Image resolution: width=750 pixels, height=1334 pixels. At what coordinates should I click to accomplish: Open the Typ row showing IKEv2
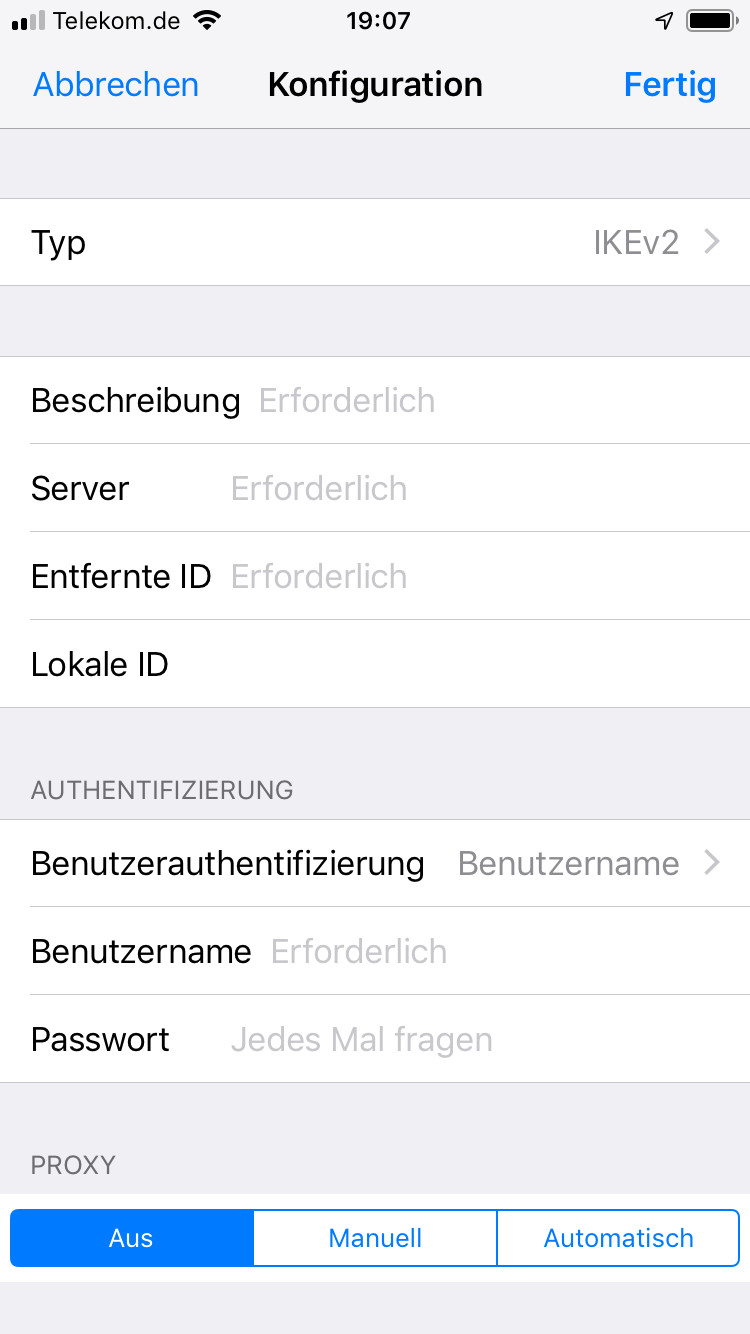pyautogui.click(x=375, y=242)
